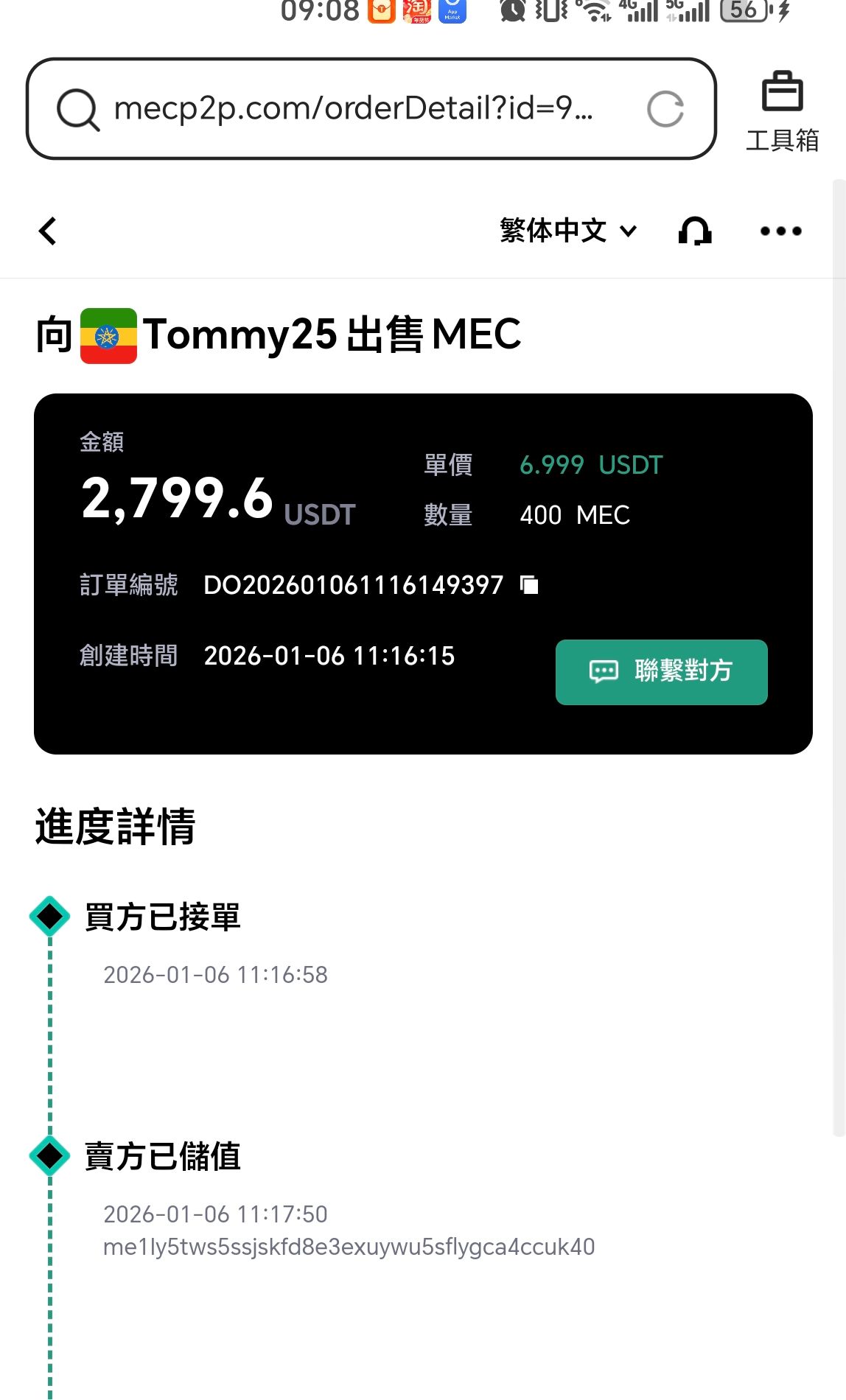Open the 繁体中文 language dropdown

tap(567, 231)
